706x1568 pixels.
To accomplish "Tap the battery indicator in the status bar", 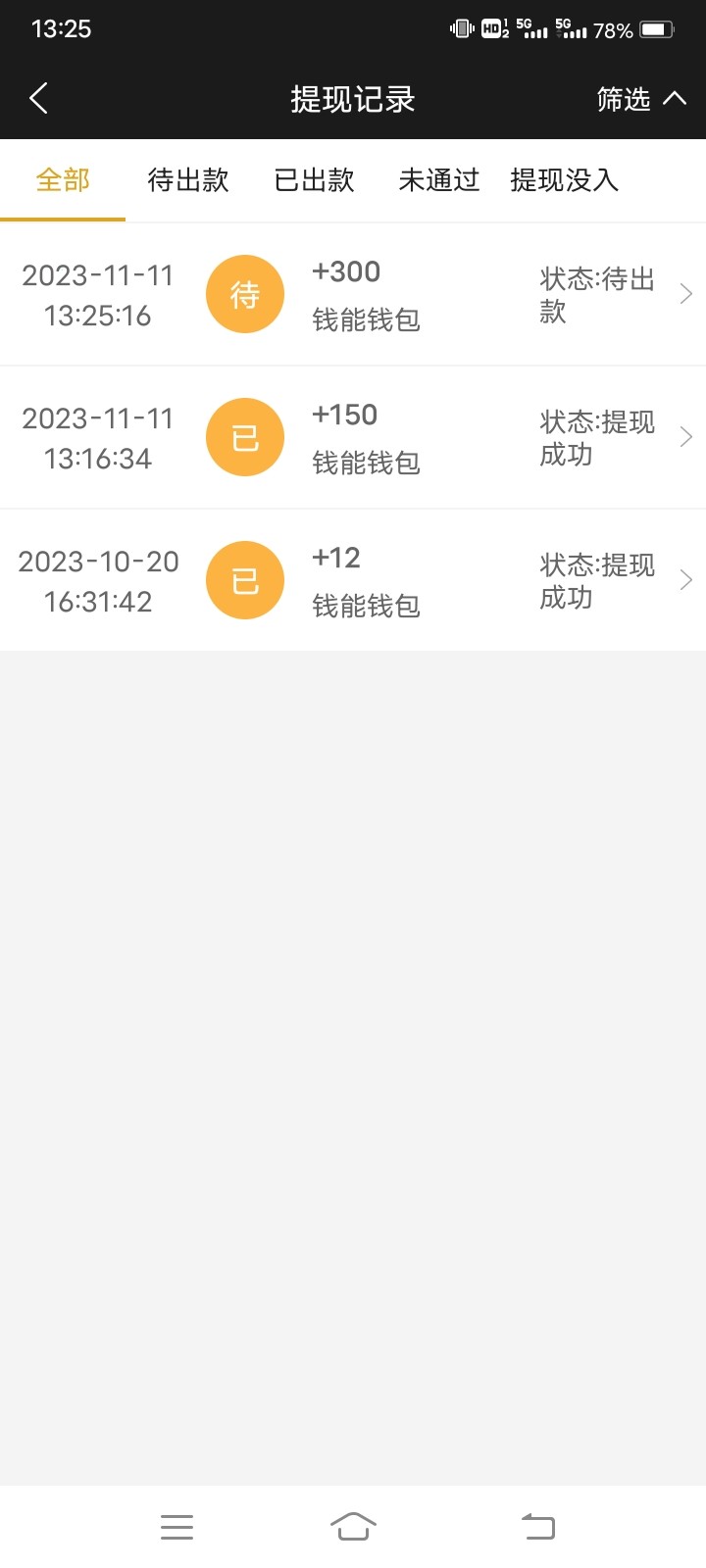I will point(655,29).
